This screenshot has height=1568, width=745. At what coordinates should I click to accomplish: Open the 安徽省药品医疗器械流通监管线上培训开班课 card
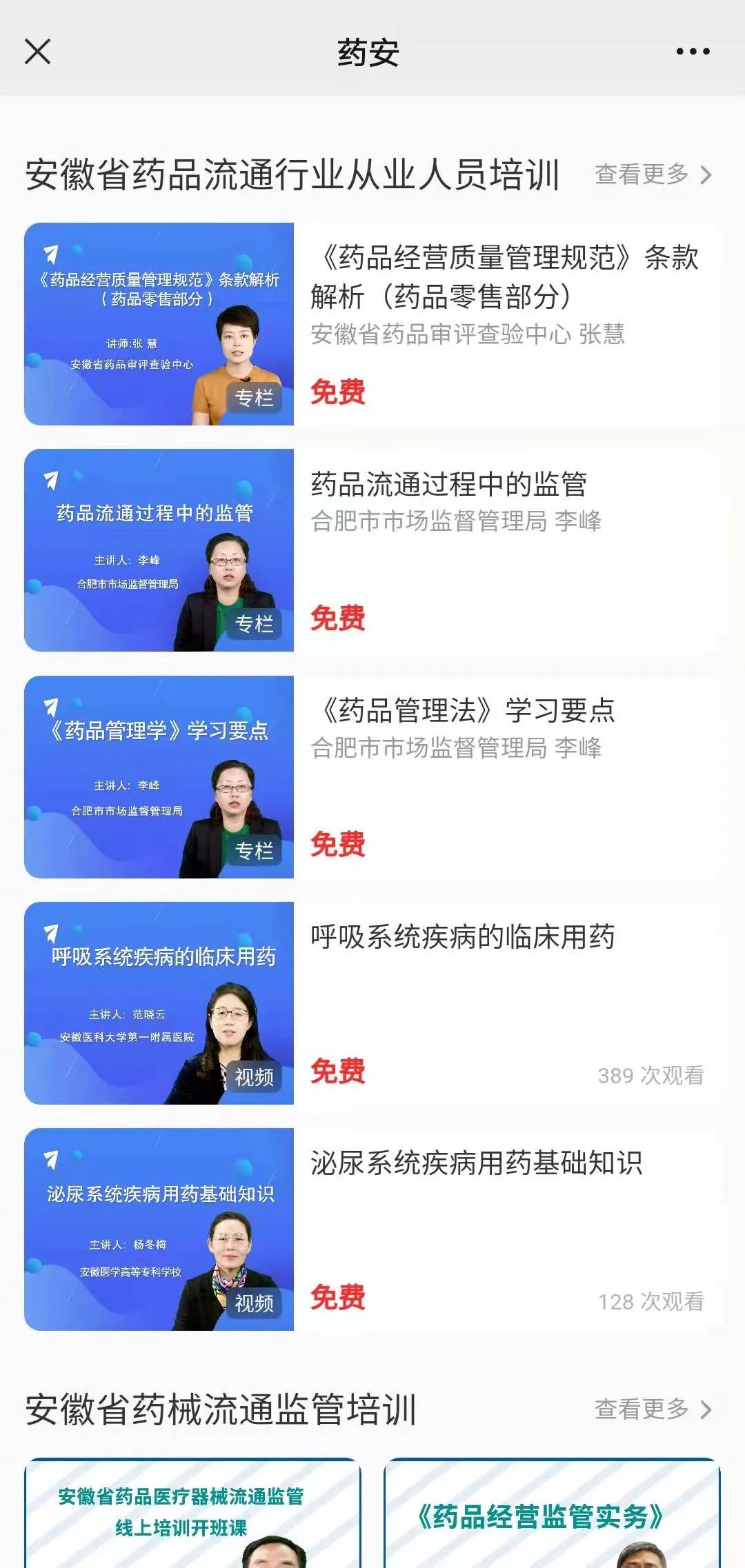tap(192, 1514)
